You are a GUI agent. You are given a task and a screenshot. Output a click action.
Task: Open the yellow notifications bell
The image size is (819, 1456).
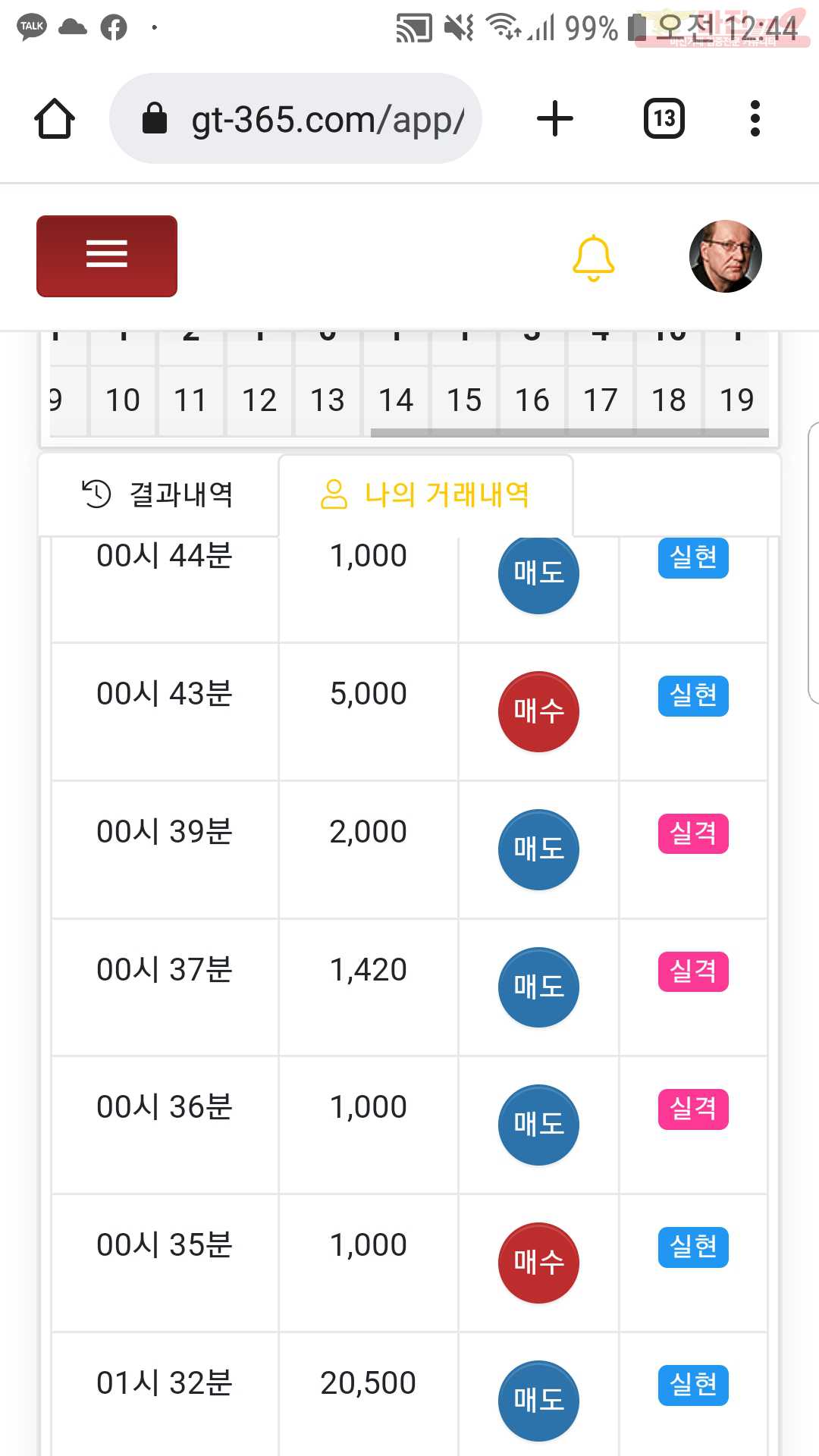[x=593, y=258]
